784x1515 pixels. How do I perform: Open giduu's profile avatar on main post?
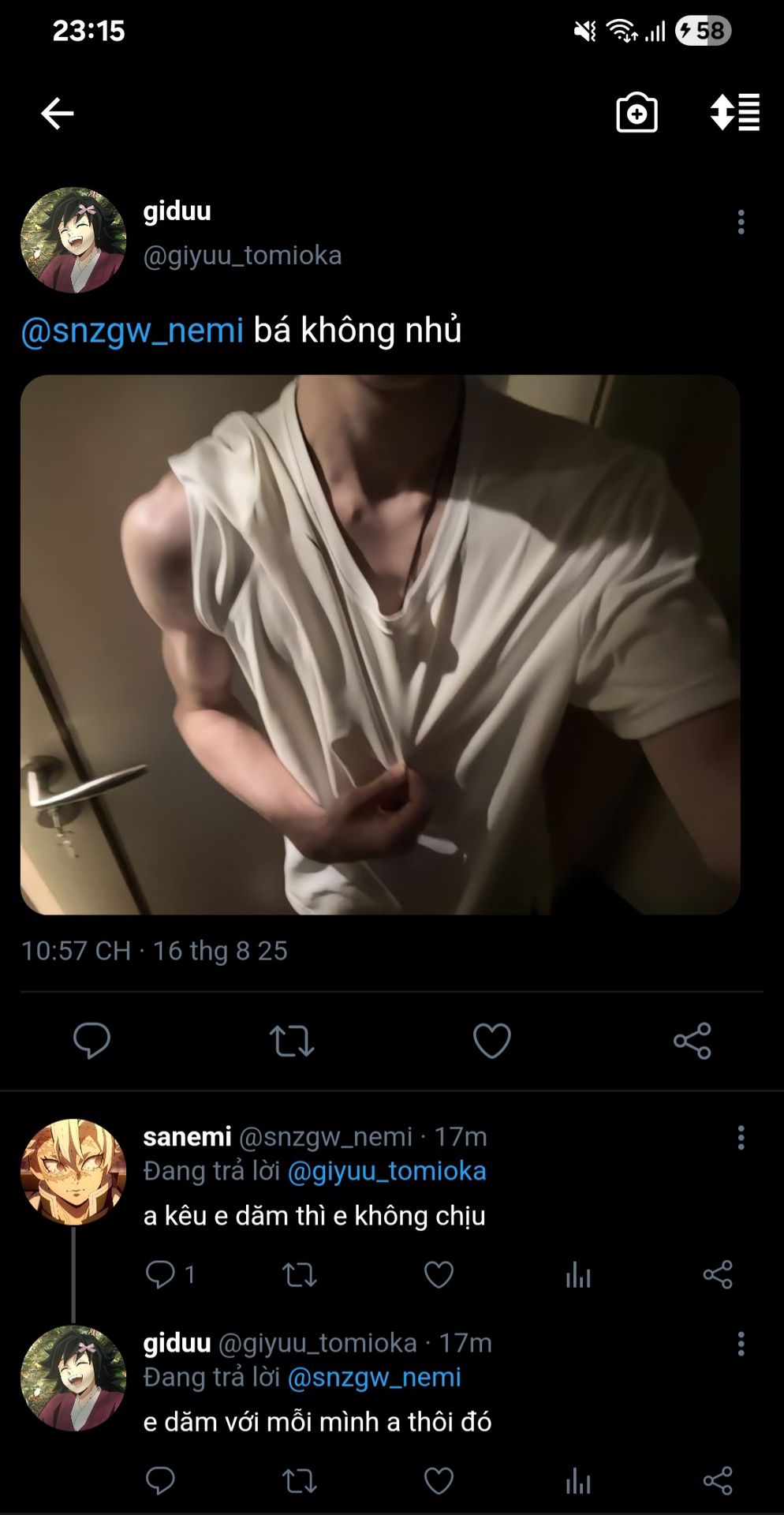point(73,240)
